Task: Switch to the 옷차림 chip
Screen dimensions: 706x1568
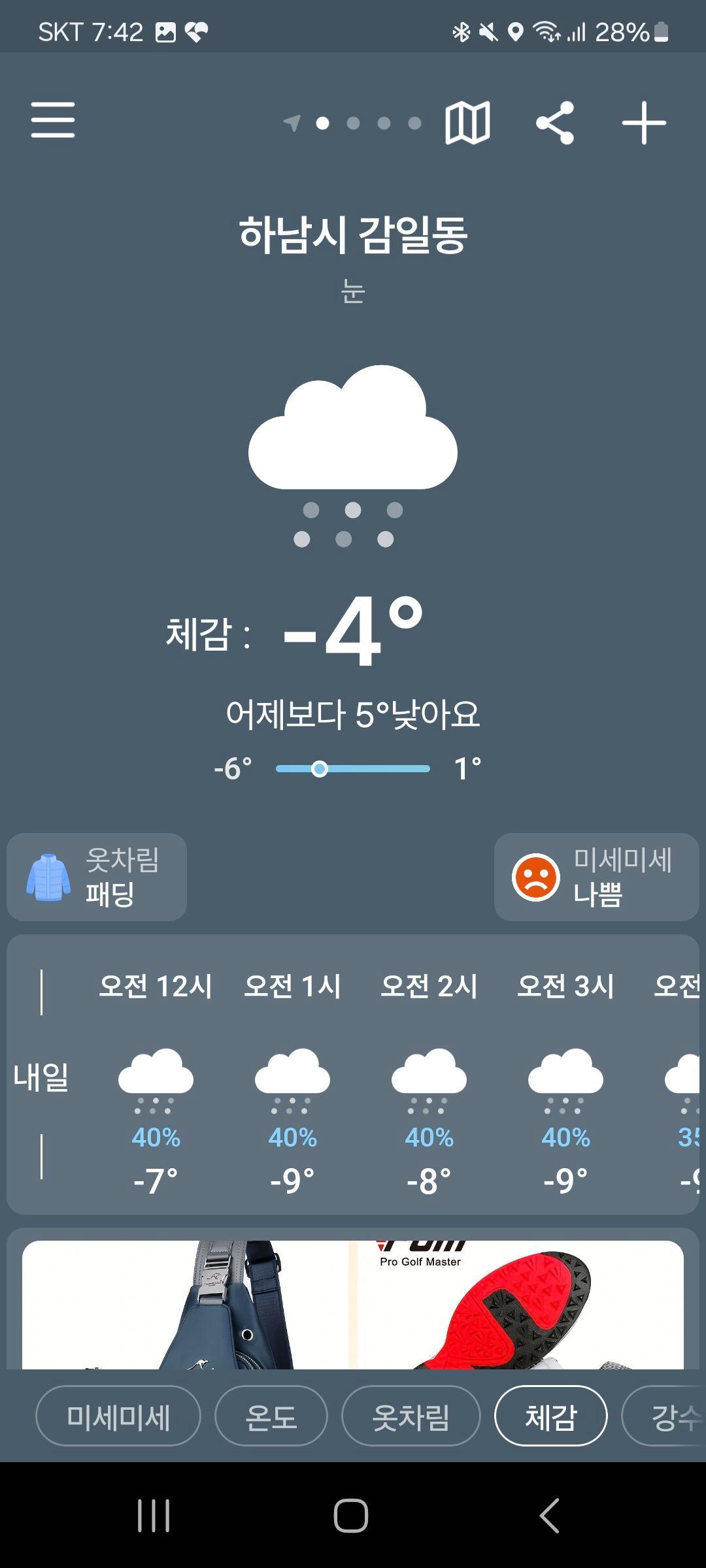Action: pos(411,1417)
